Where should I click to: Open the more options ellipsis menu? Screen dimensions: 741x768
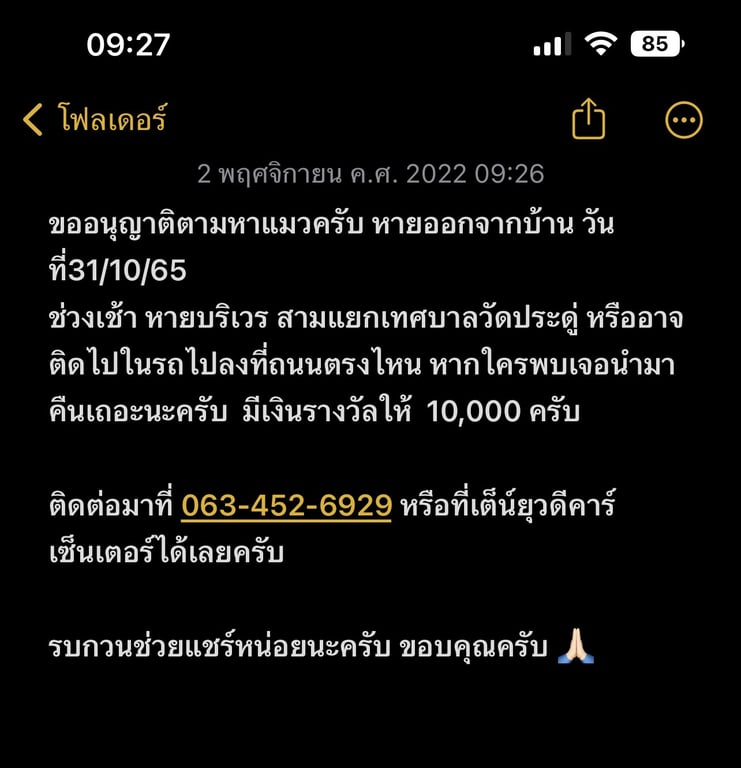point(684,121)
